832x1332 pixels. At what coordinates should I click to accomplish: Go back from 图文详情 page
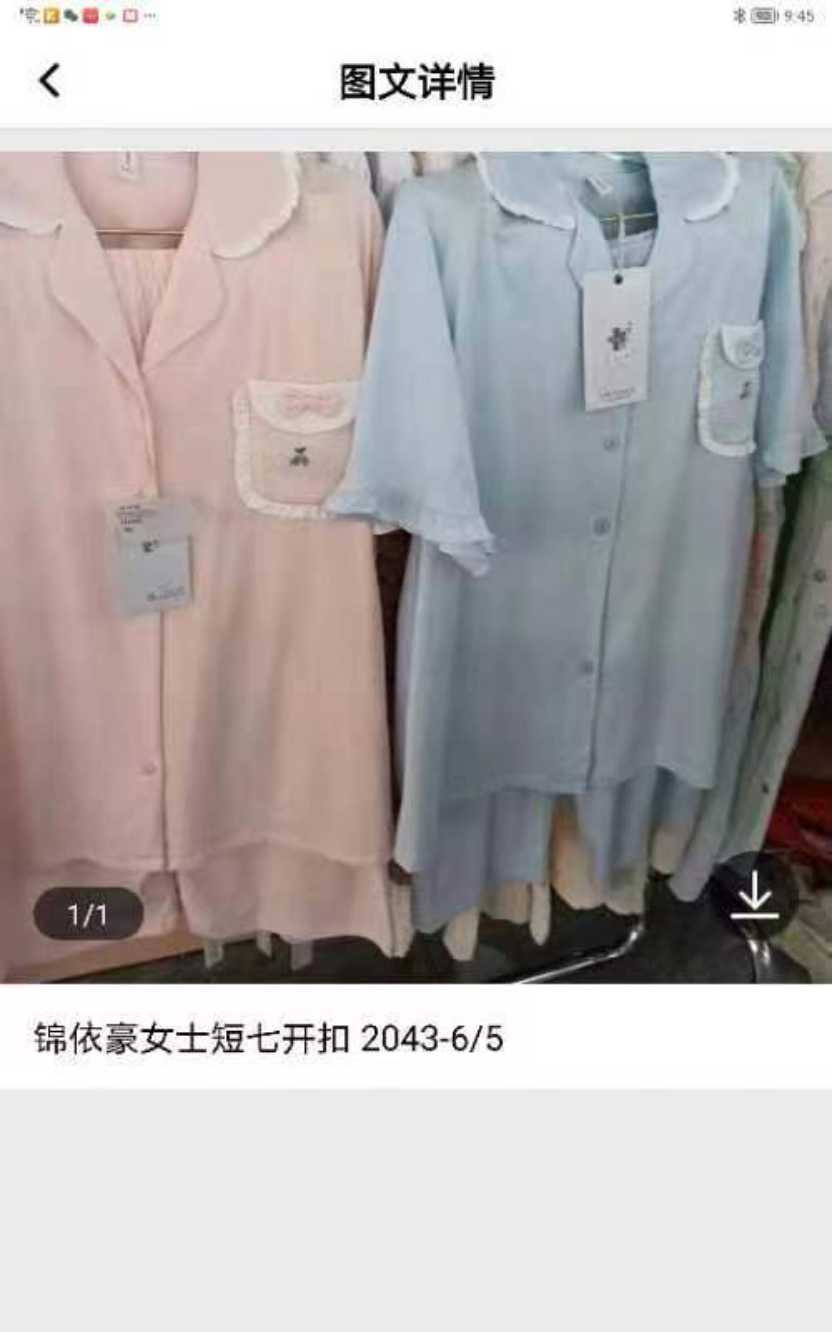point(49,81)
